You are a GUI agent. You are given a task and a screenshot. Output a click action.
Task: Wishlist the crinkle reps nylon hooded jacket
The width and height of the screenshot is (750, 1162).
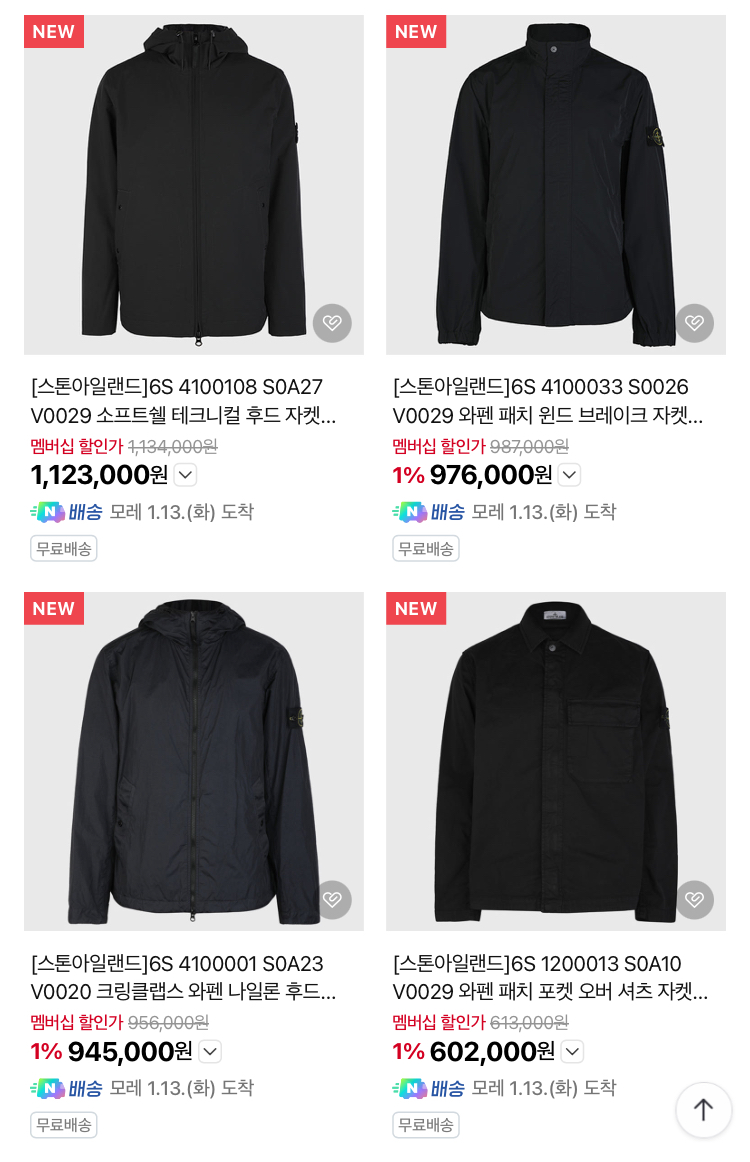pyautogui.click(x=332, y=900)
